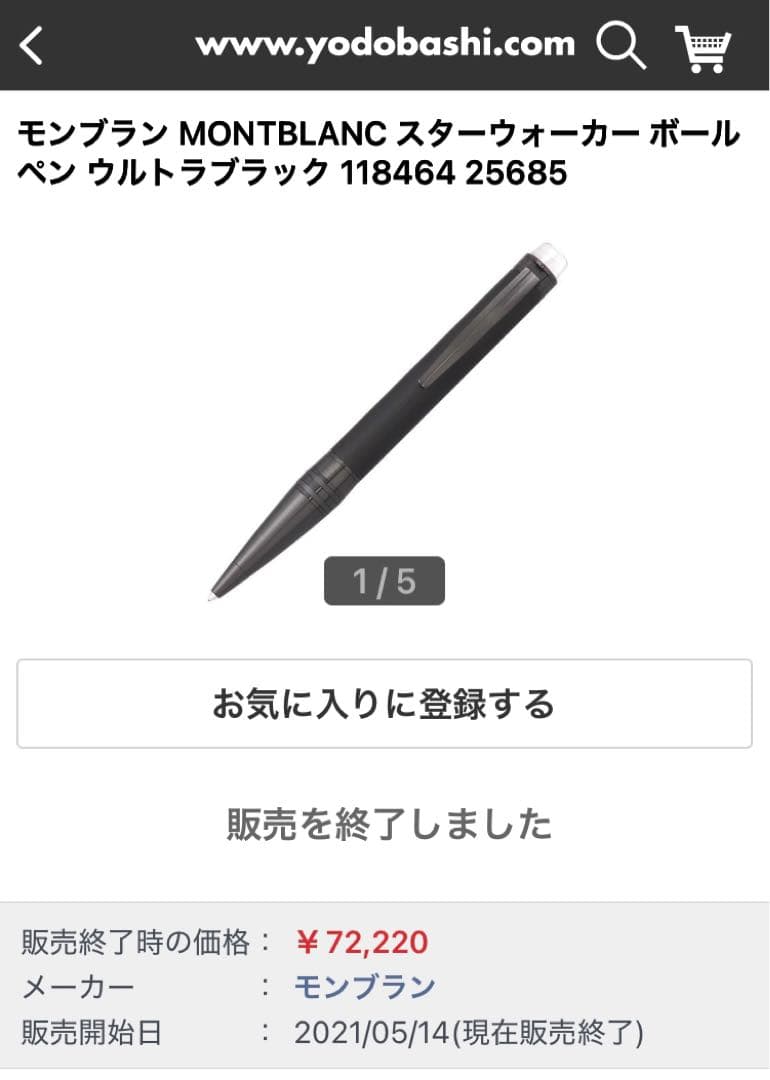Open the モンブラン maker link
The image size is (770, 1080).
(364, 988)
